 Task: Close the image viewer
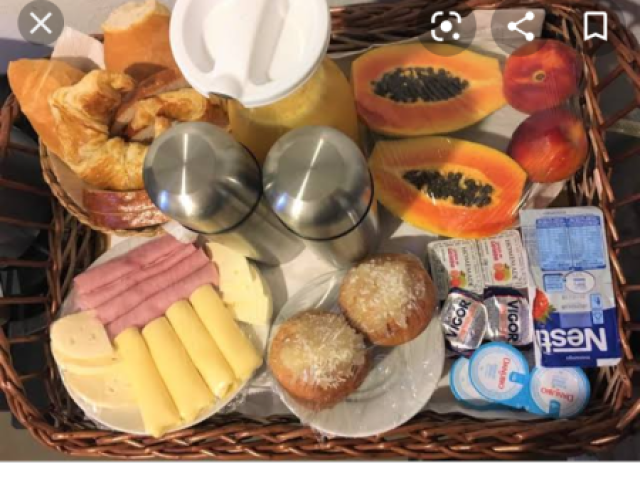(40, 23)
